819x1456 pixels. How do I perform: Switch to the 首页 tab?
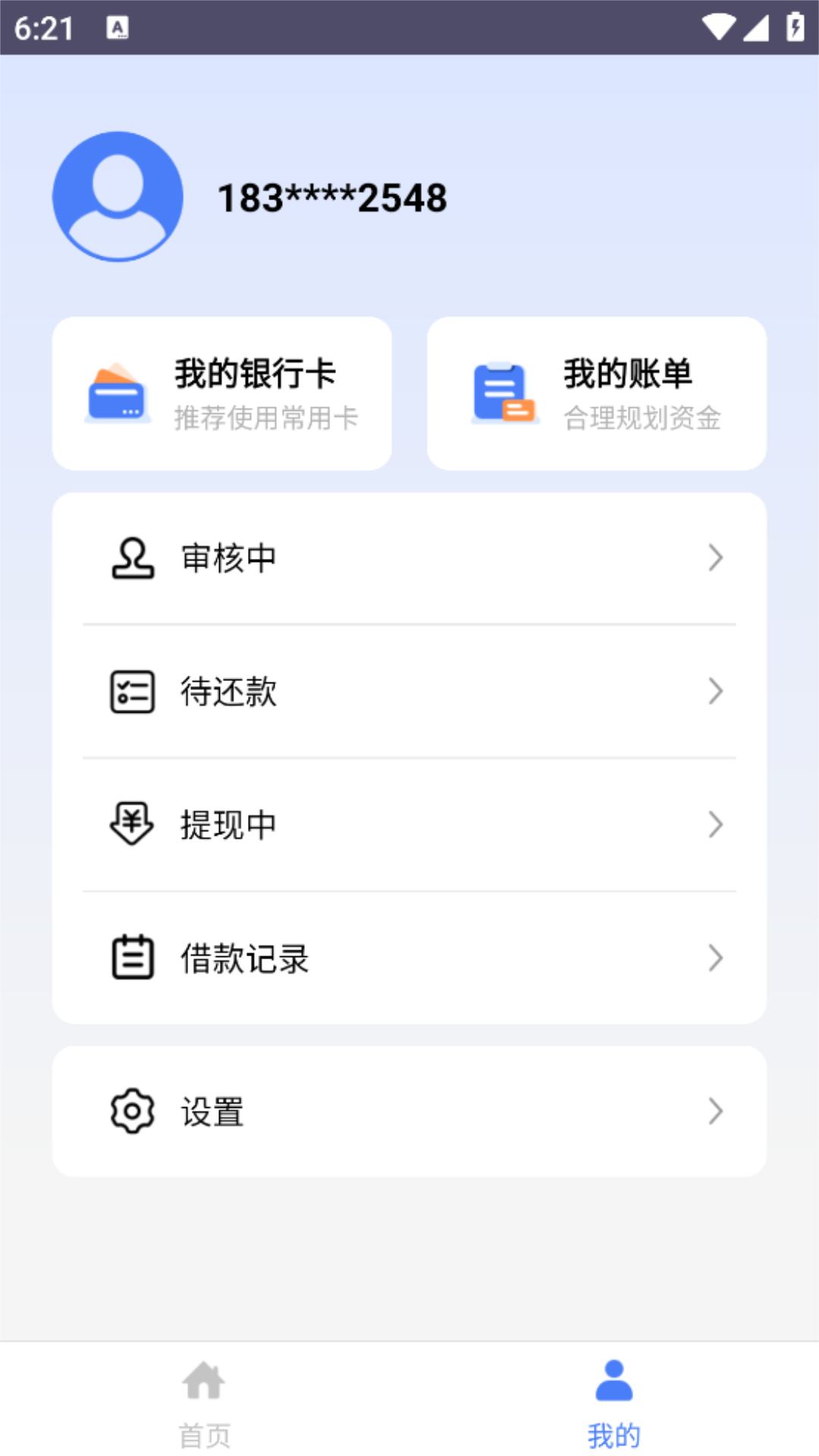coord(205,1401)
